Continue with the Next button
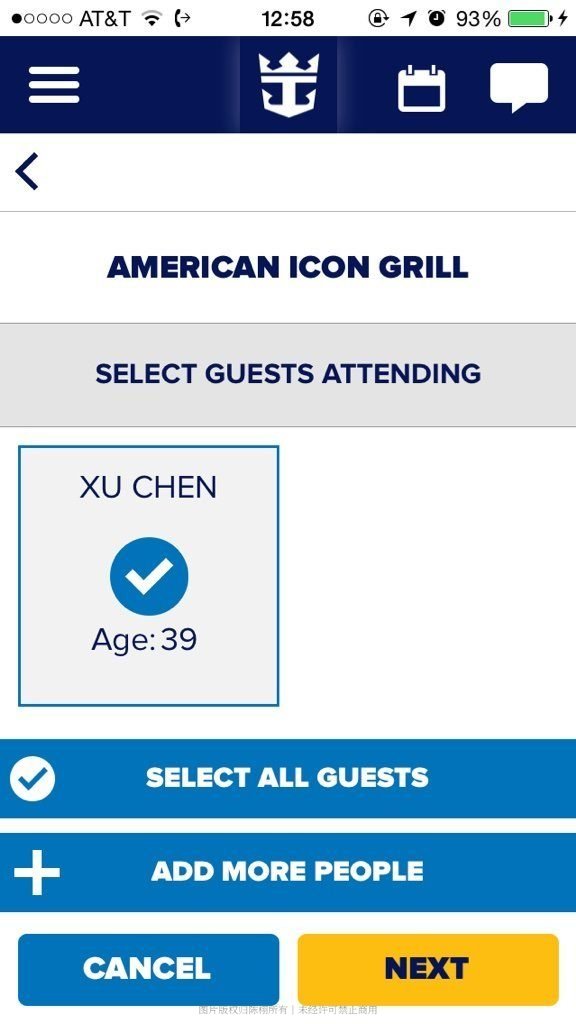576x1024 pixels. click(428, 969)
